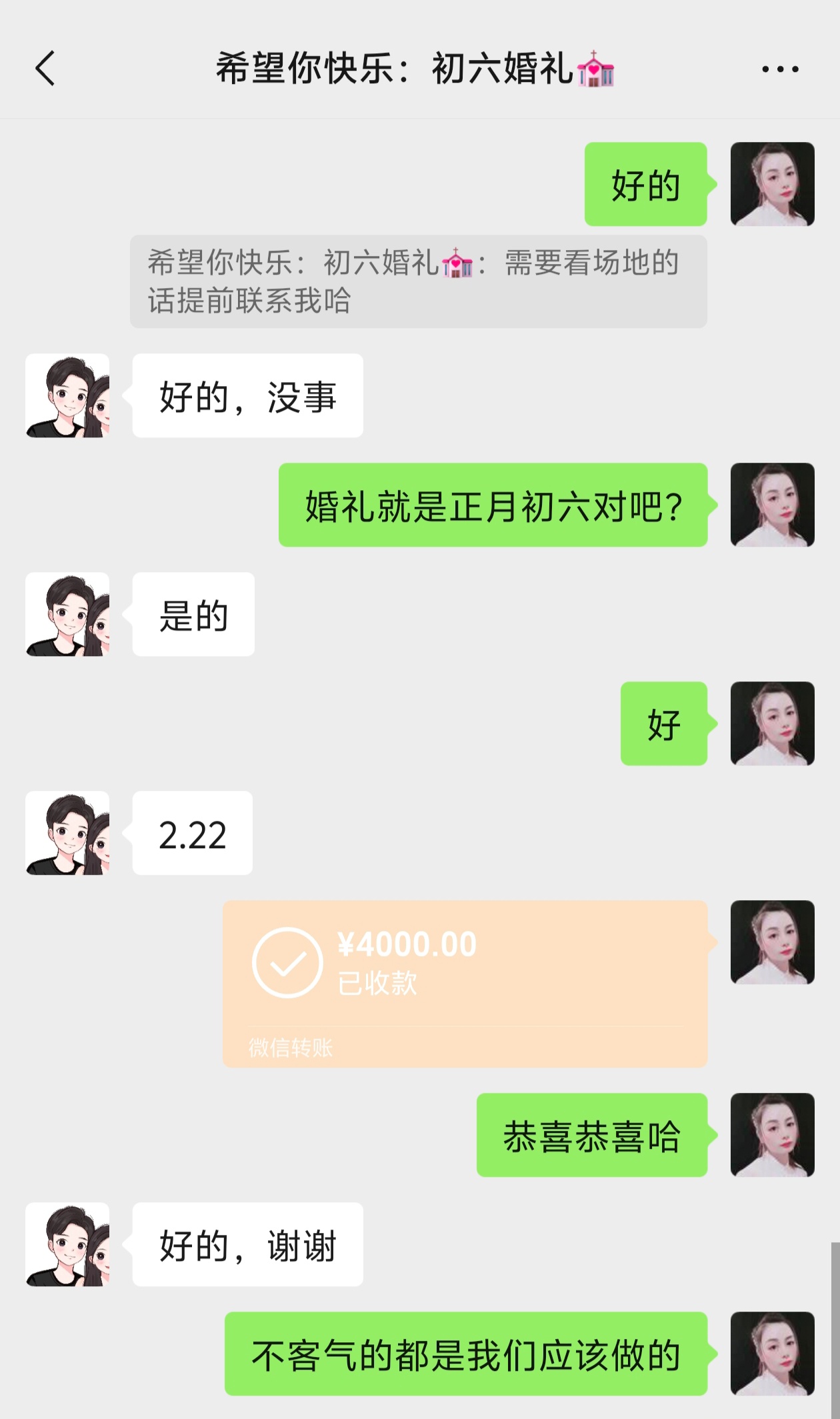This screenshot has height=1419, width=840.
Task: Open my avatar beside 恭喜恭喜哈
Action: pyautogui.click(x=772, y=1134)
